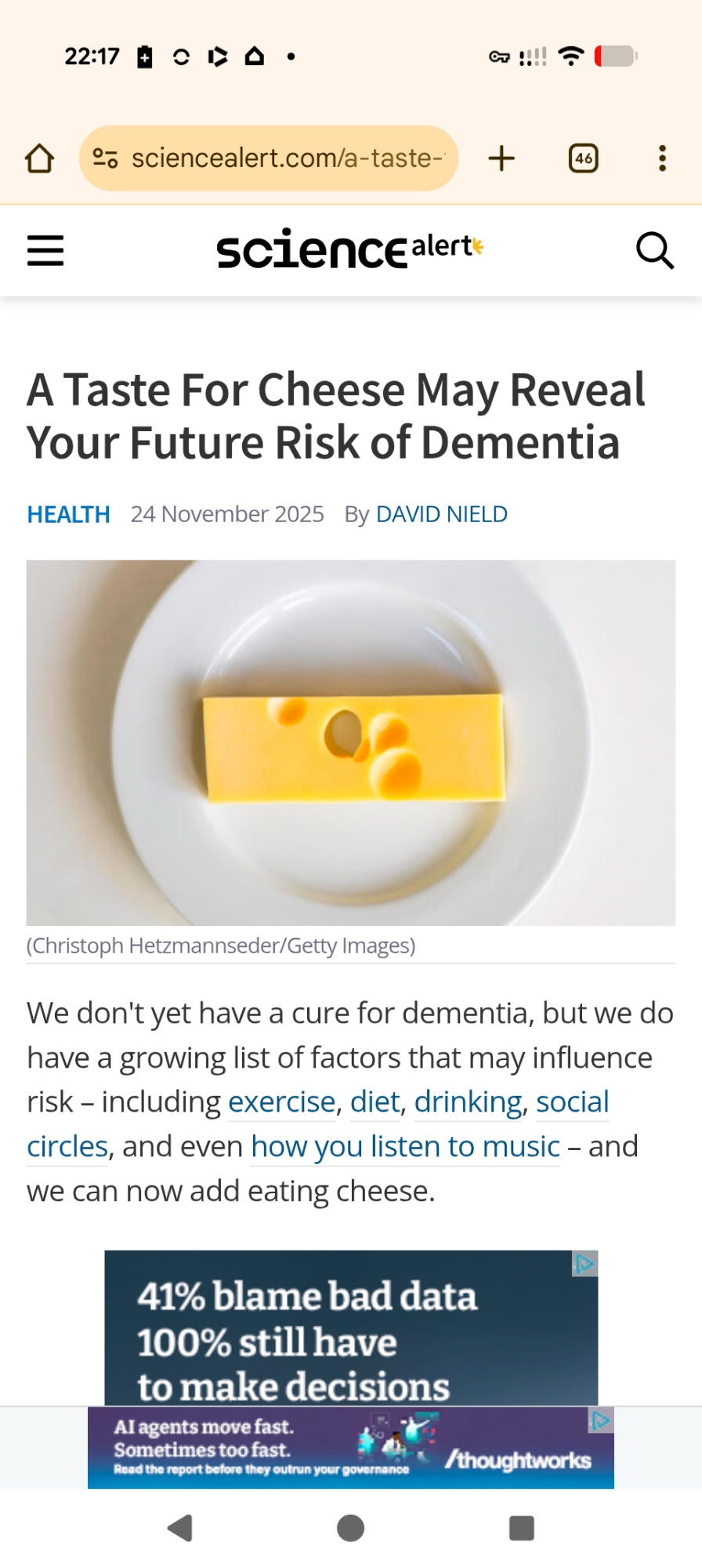Open the ScienceAlert hamburger menu

(45, 251)
